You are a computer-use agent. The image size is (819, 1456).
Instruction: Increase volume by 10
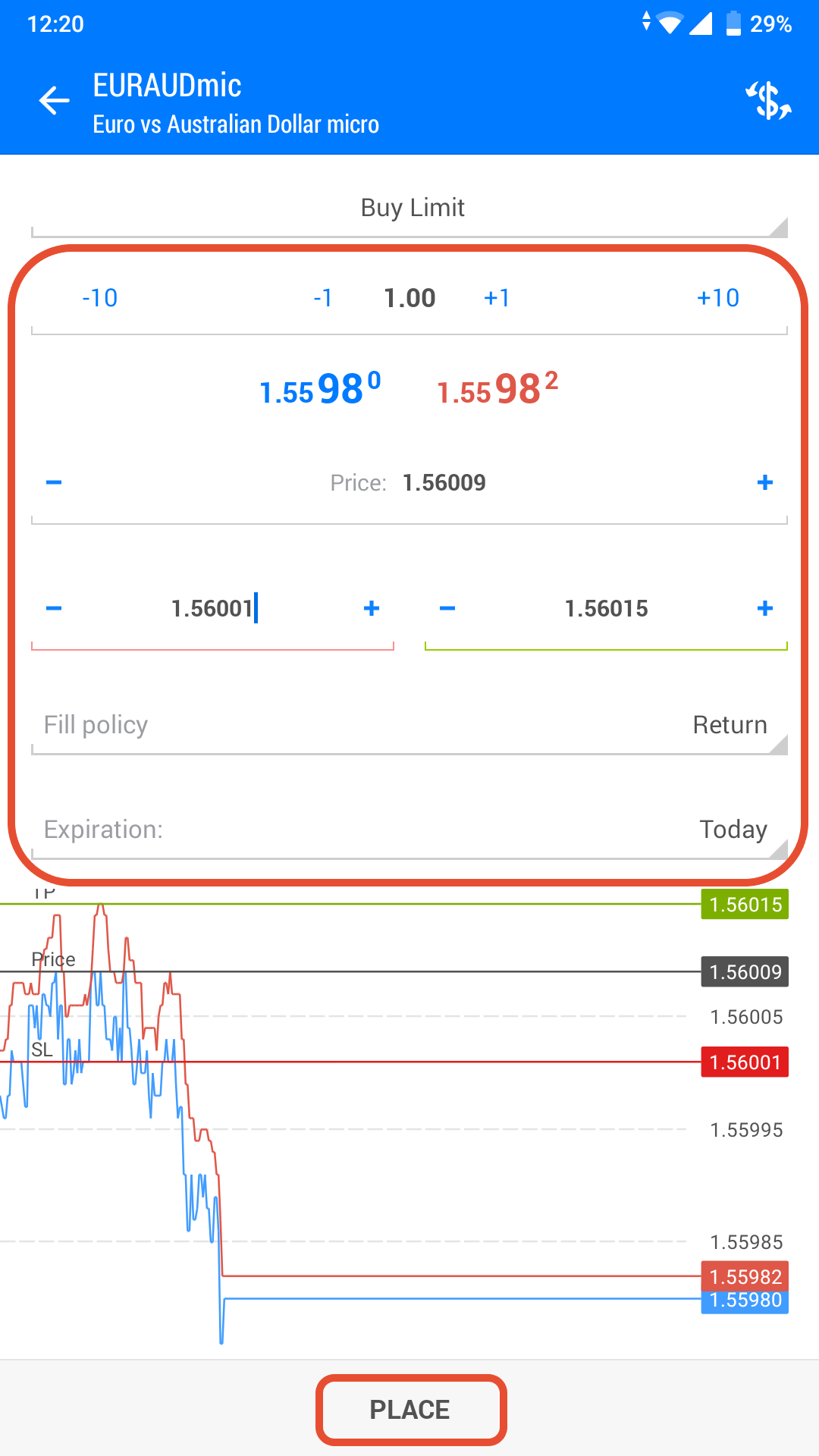[x=717, y=298]
